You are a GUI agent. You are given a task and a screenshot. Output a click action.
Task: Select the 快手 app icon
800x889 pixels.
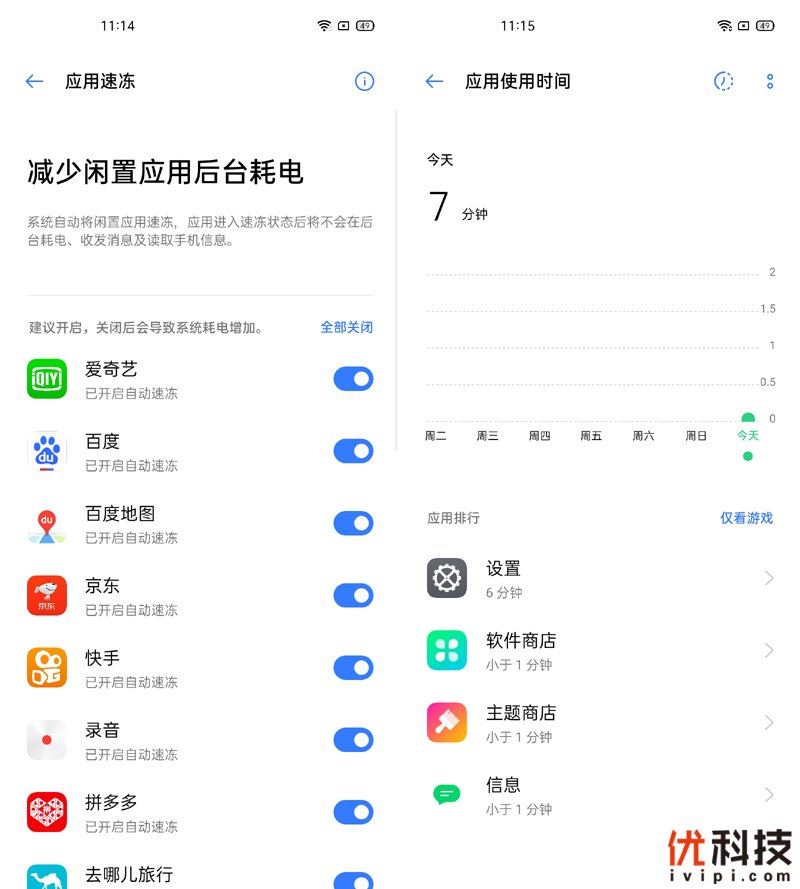pos(46,667)
